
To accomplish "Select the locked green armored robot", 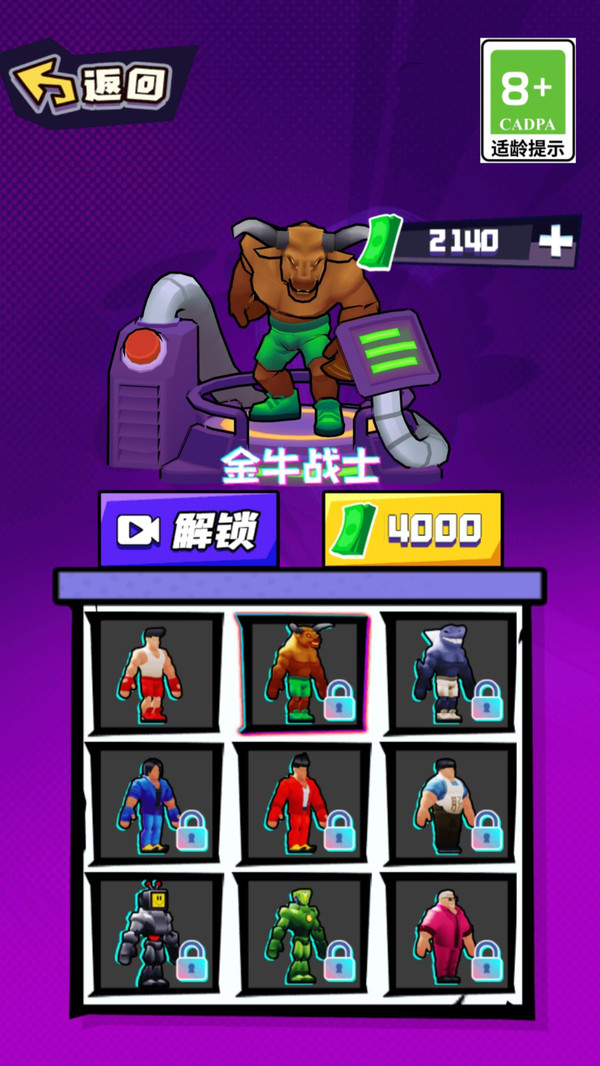I will point(303,933).
